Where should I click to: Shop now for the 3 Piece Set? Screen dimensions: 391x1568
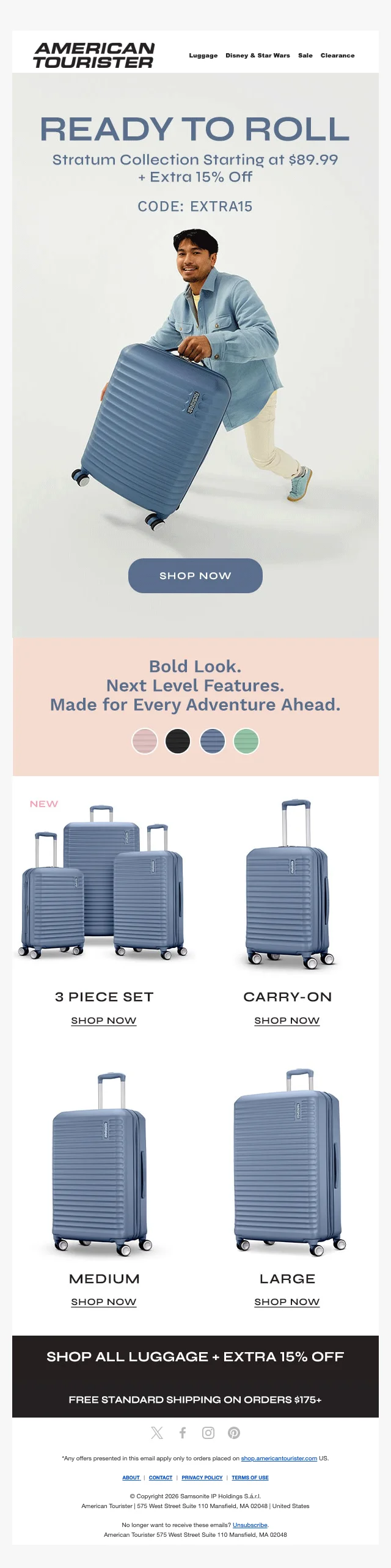[104, 1021]
